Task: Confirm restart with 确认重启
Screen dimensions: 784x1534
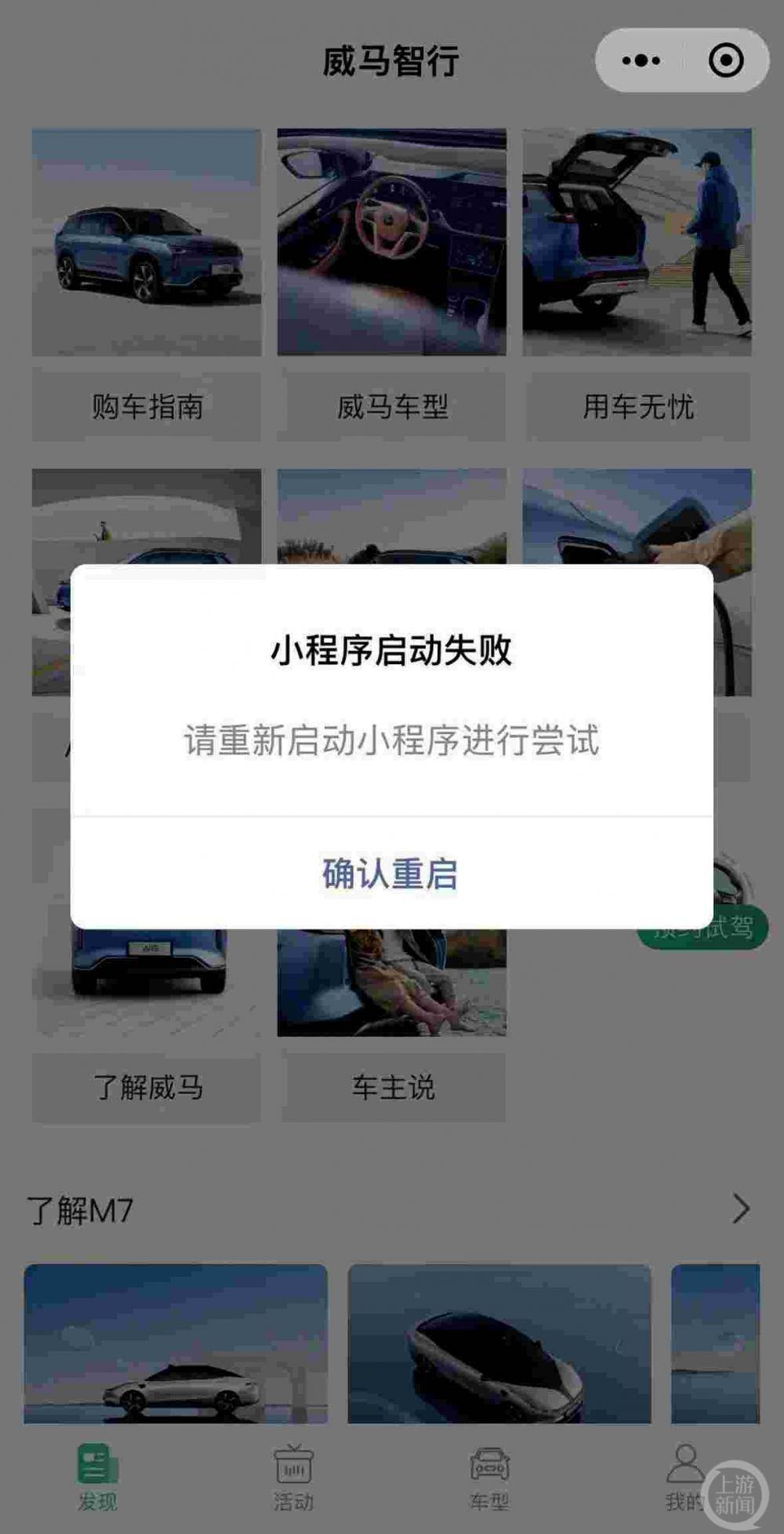Action: point(391,873)
